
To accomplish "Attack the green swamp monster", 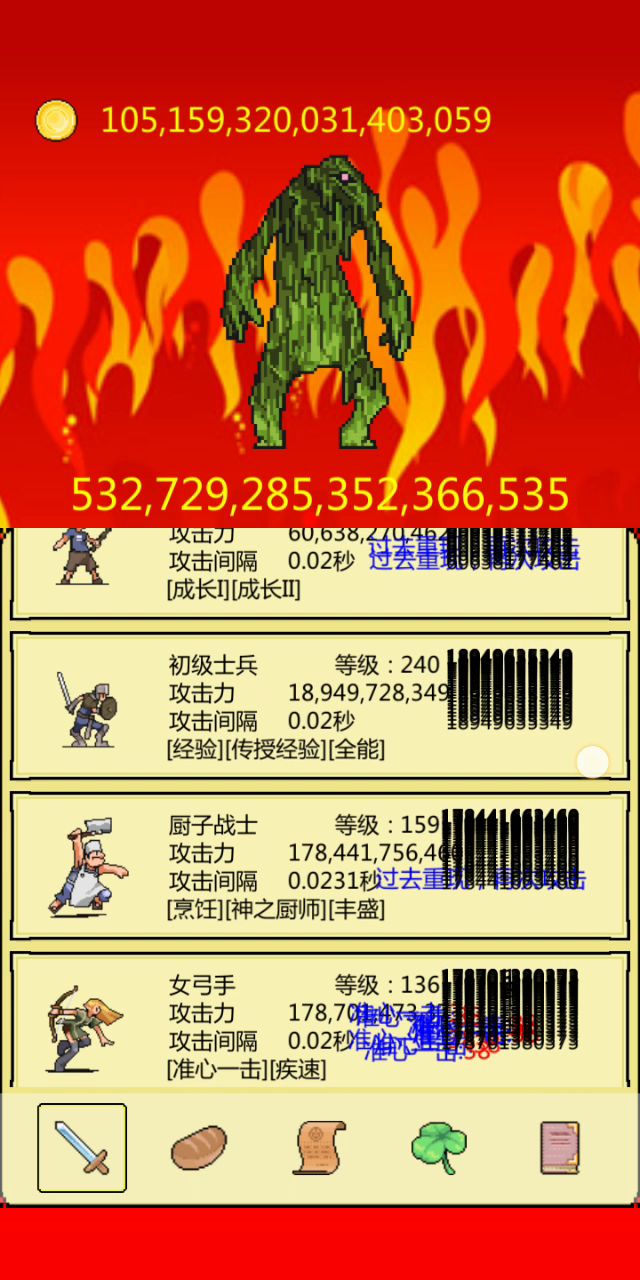I will 318,305.
